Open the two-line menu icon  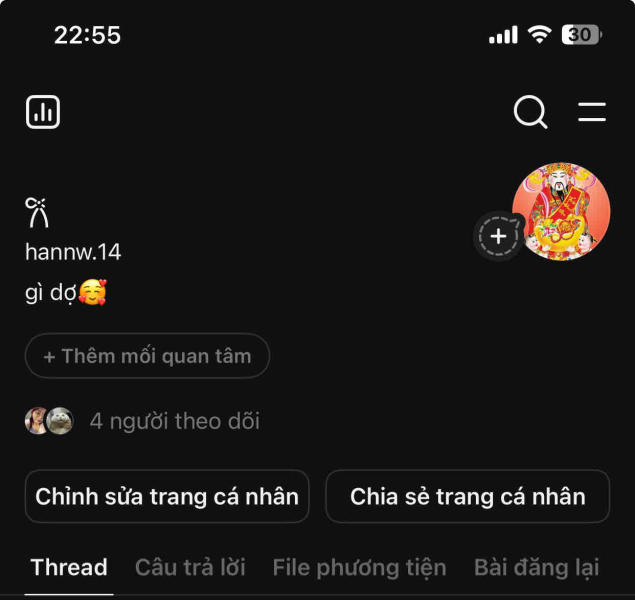[x=592, y=112]
